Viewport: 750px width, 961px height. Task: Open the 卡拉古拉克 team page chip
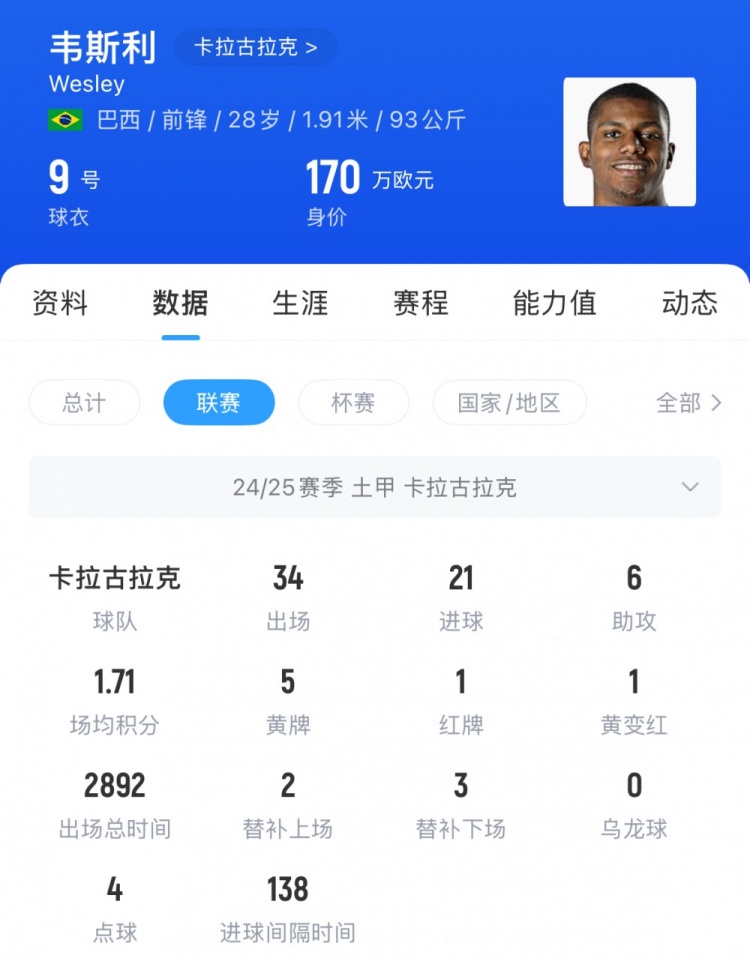[255, 47]
